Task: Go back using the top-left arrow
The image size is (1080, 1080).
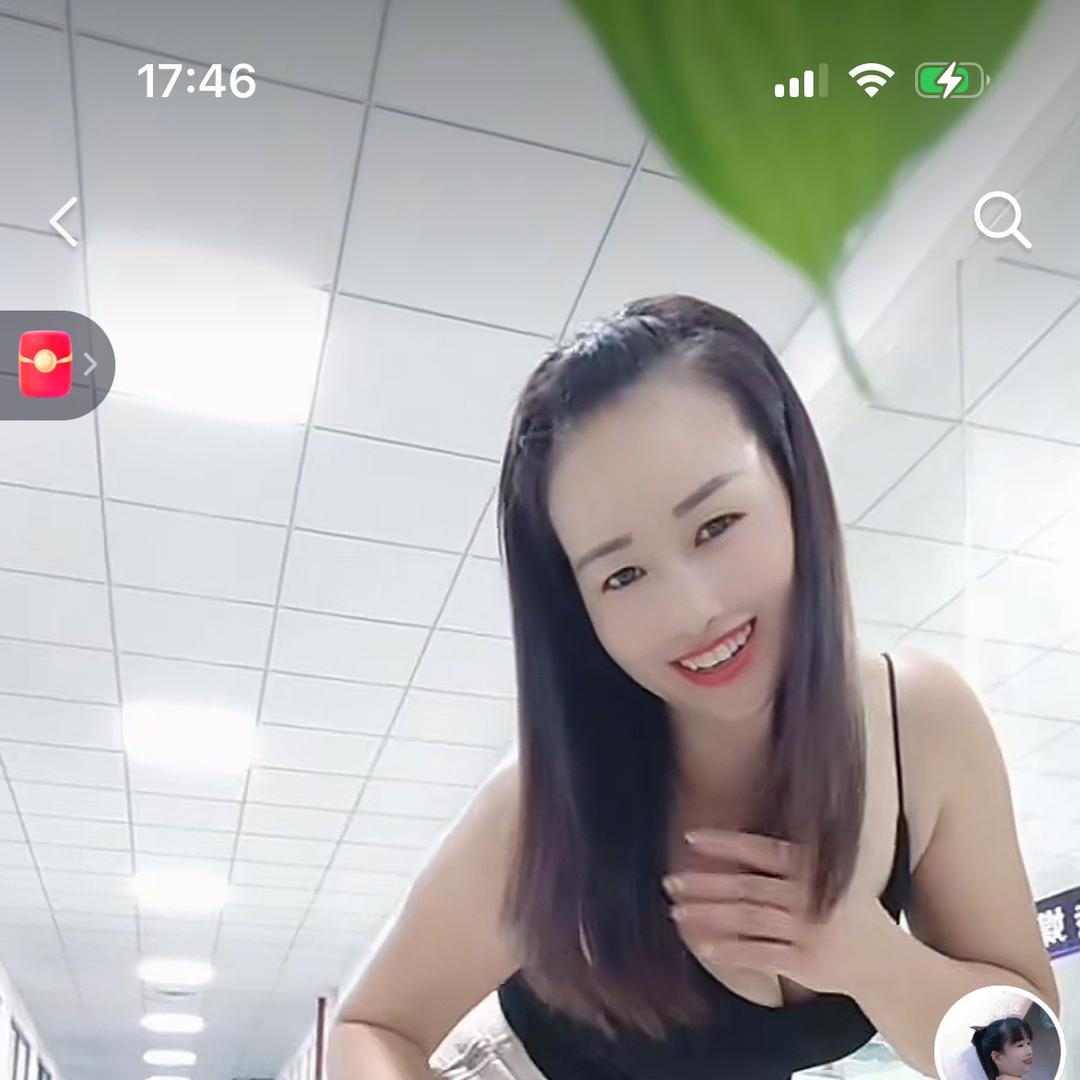Action: pyautogui.click(x=64, y=221)
